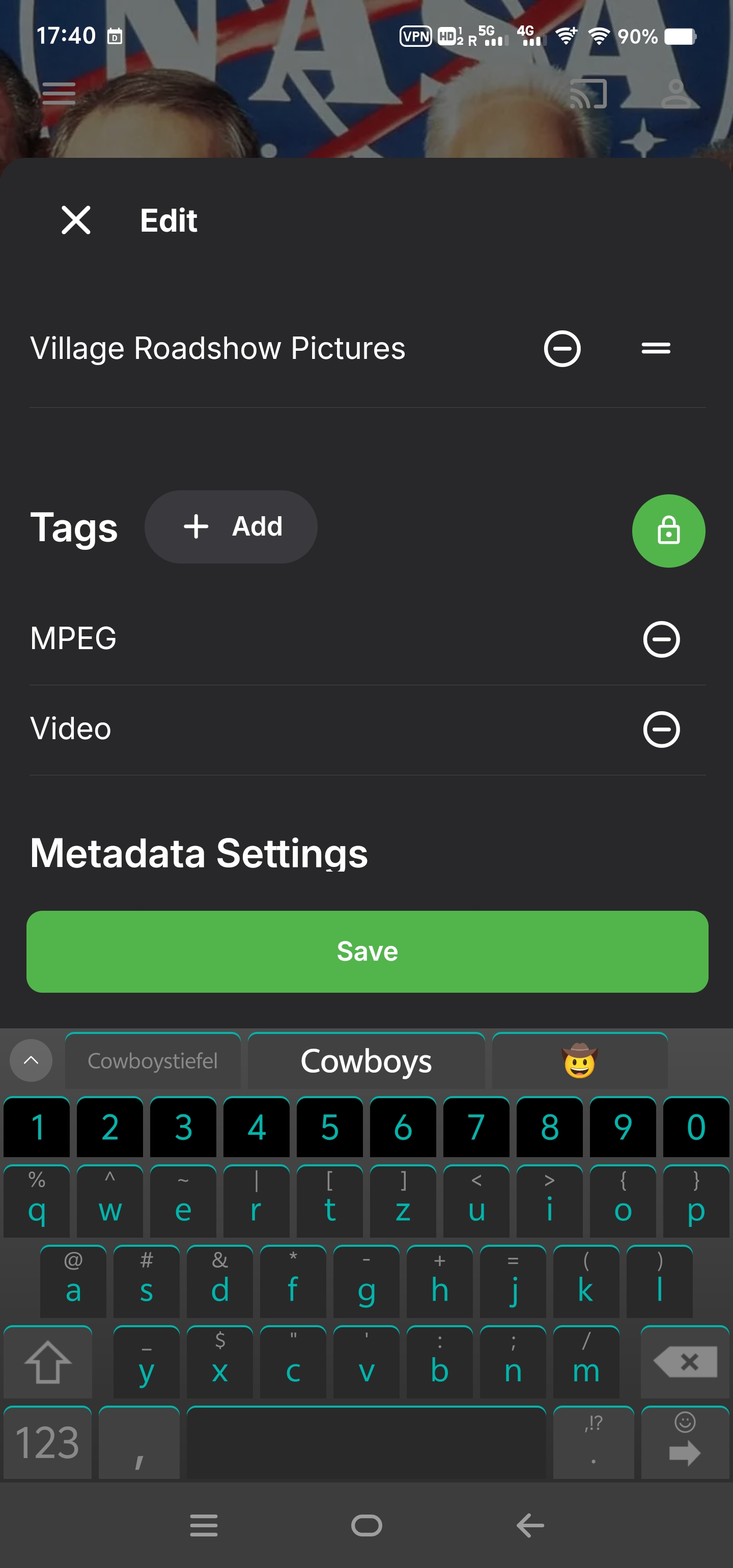Add a new tag
Image resolution: width=733 pixels, height=1568 pixels.
click(x=231, y=526)
